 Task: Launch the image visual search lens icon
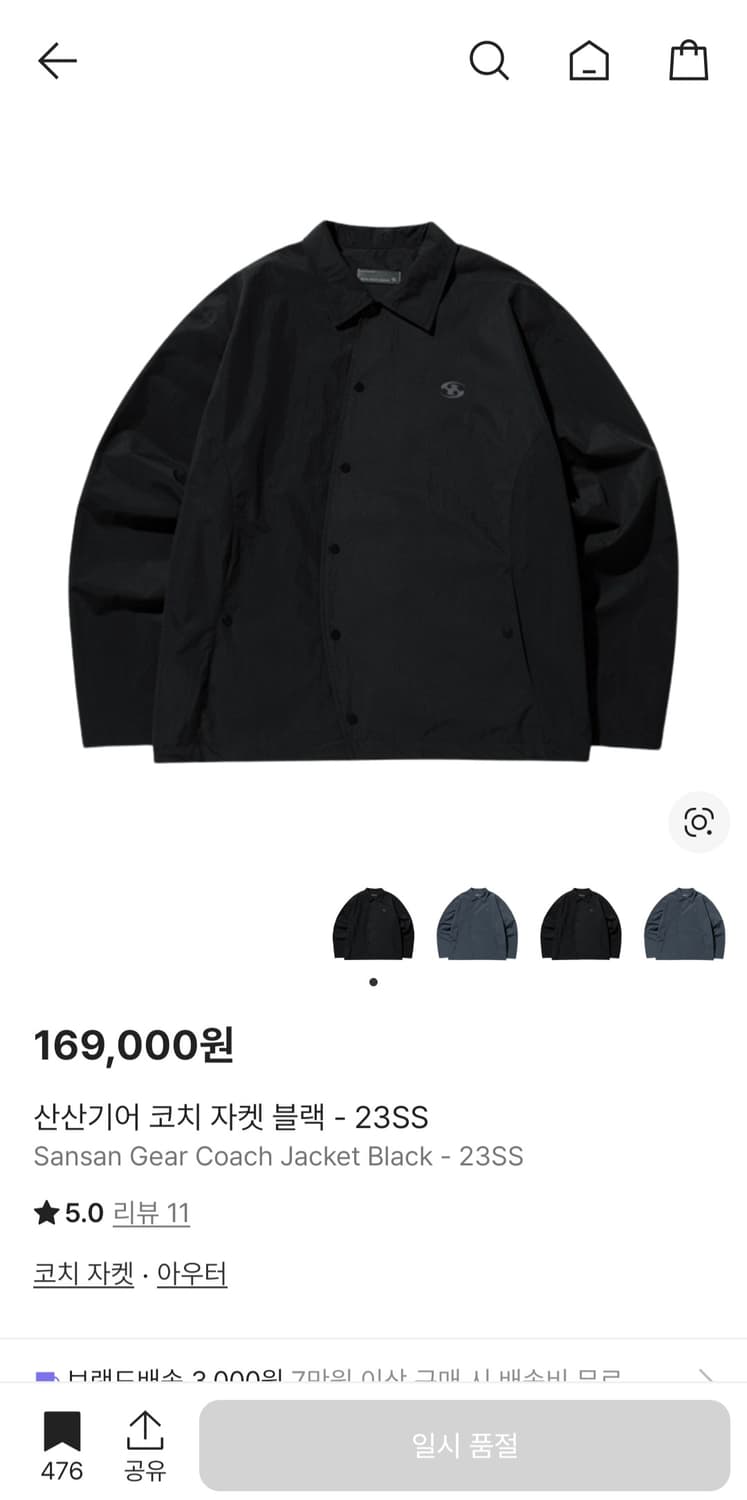pyautogui.click(x=698, y=822)
